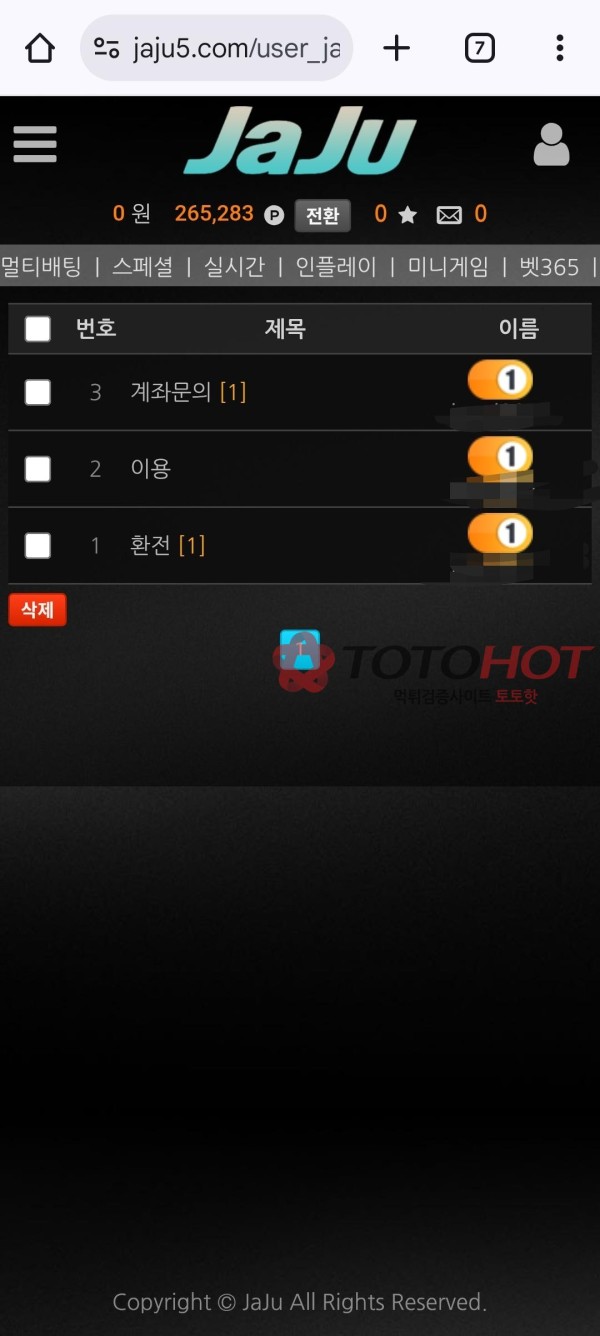Open 벳365 section

[x=549, y=266]
